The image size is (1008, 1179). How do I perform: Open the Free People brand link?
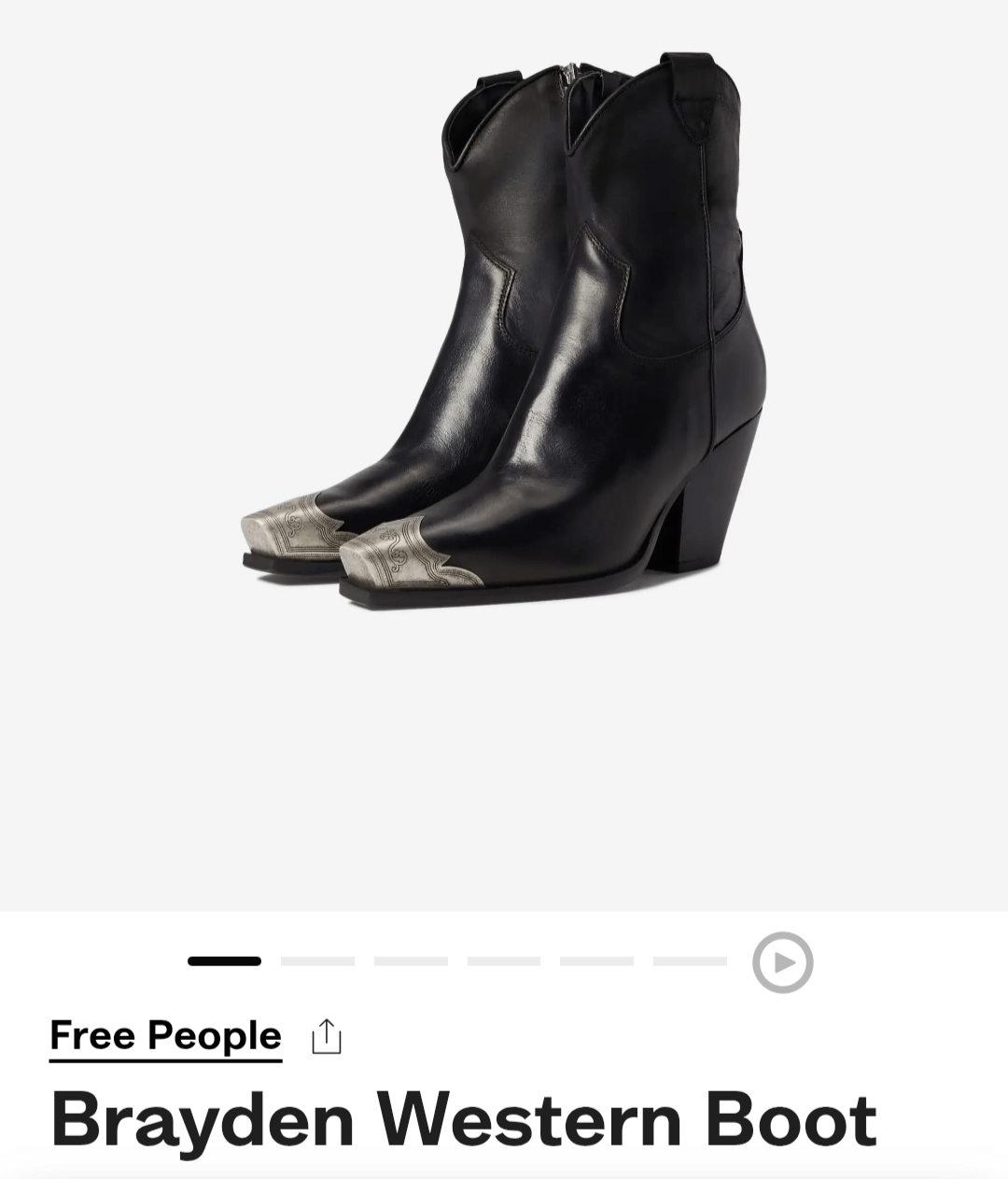165,1035
